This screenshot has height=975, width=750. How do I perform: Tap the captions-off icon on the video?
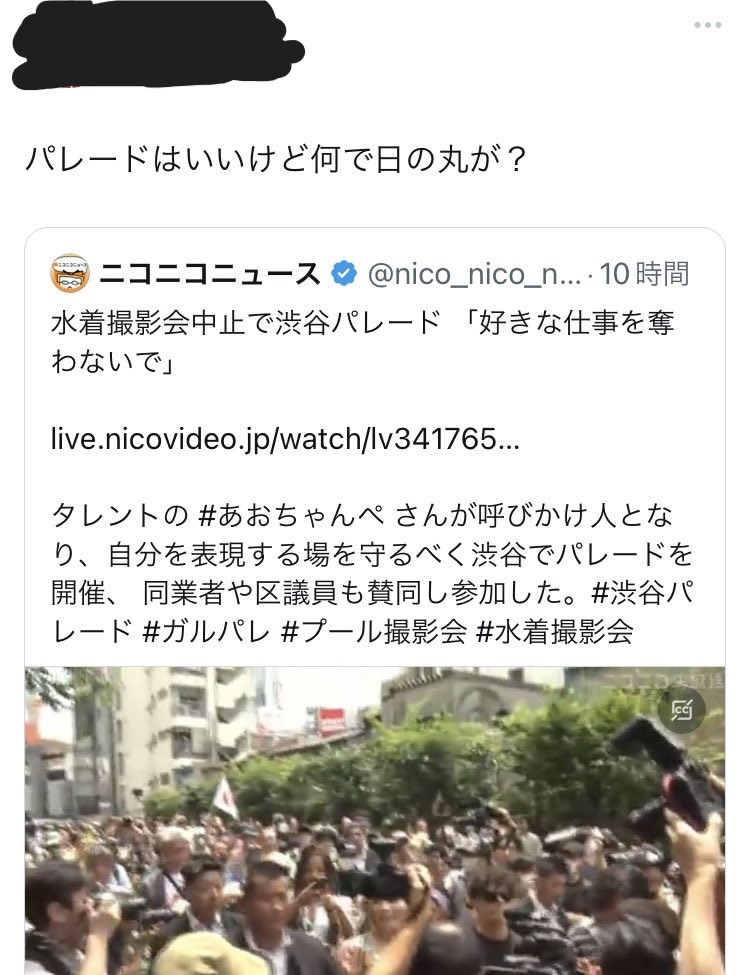pos(683,710)
